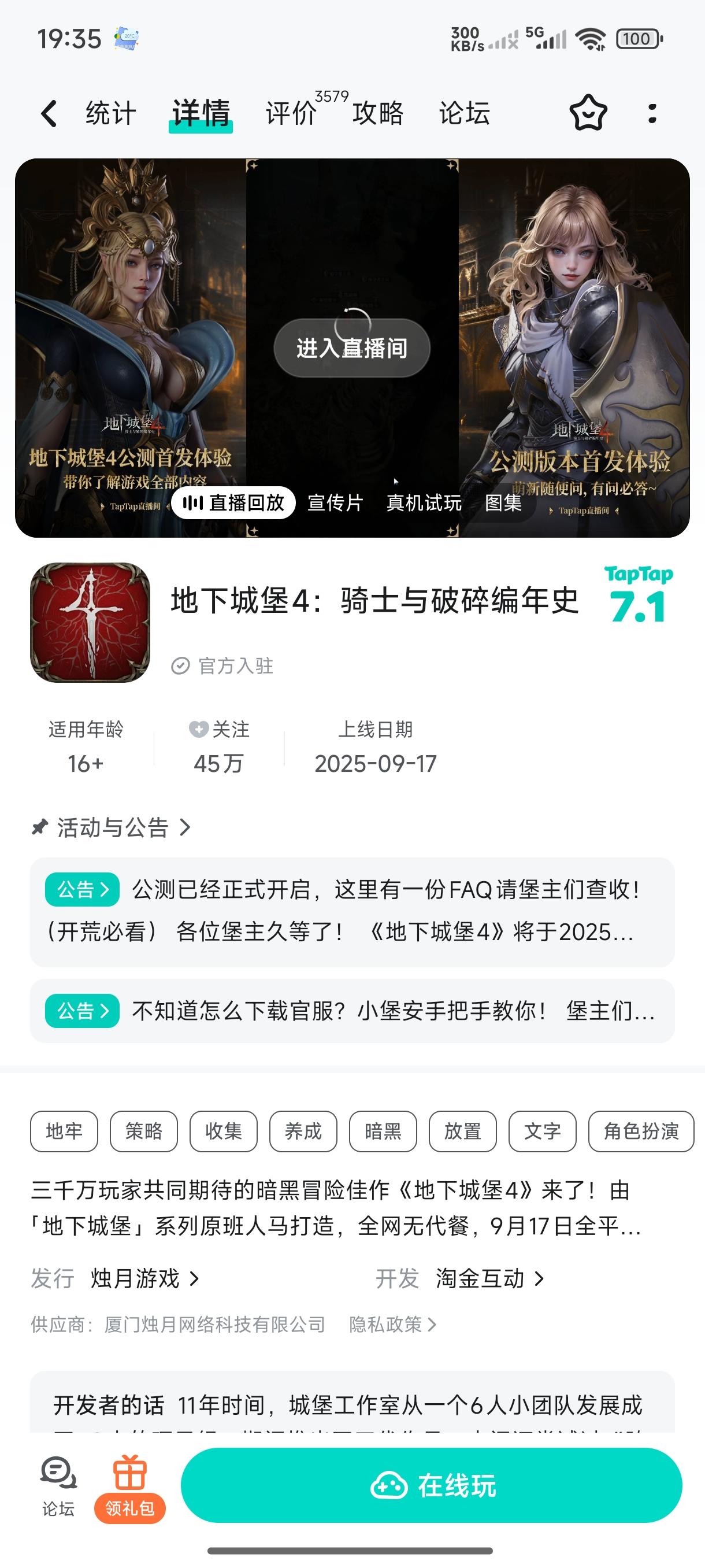Switch to the 宣传片 media option
The height and width of the screenshot is (1568, 705).
(333, 503)
